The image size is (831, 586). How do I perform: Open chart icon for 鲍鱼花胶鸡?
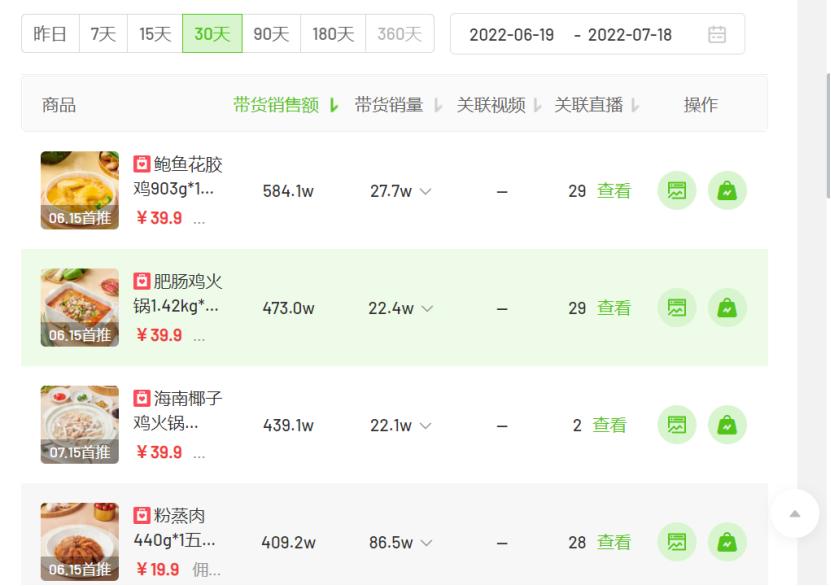(x=677, y=191)
